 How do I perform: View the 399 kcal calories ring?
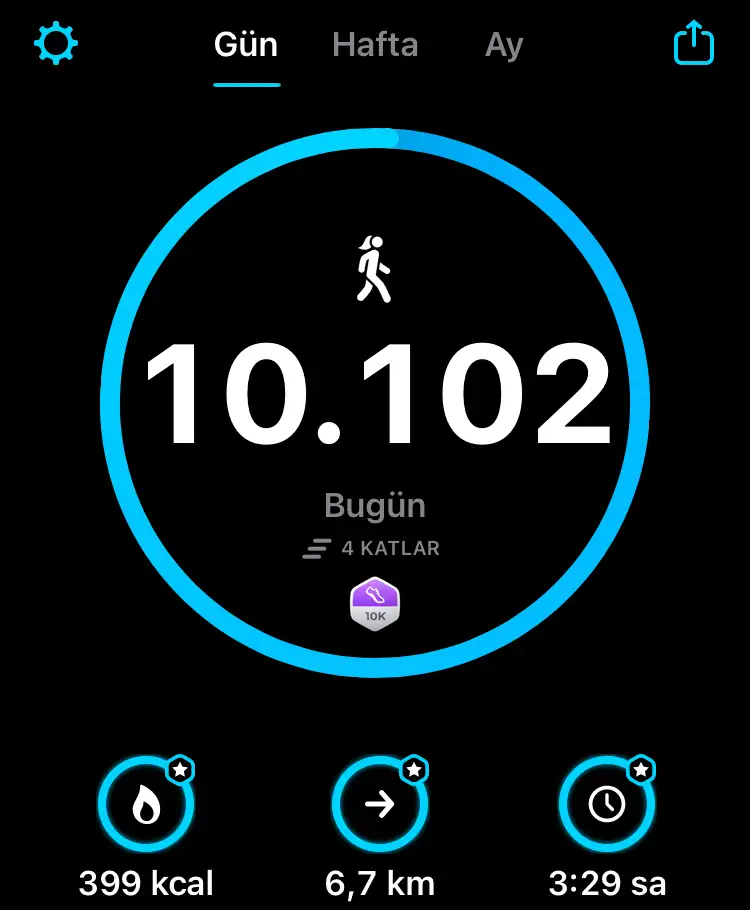(146, 804)
